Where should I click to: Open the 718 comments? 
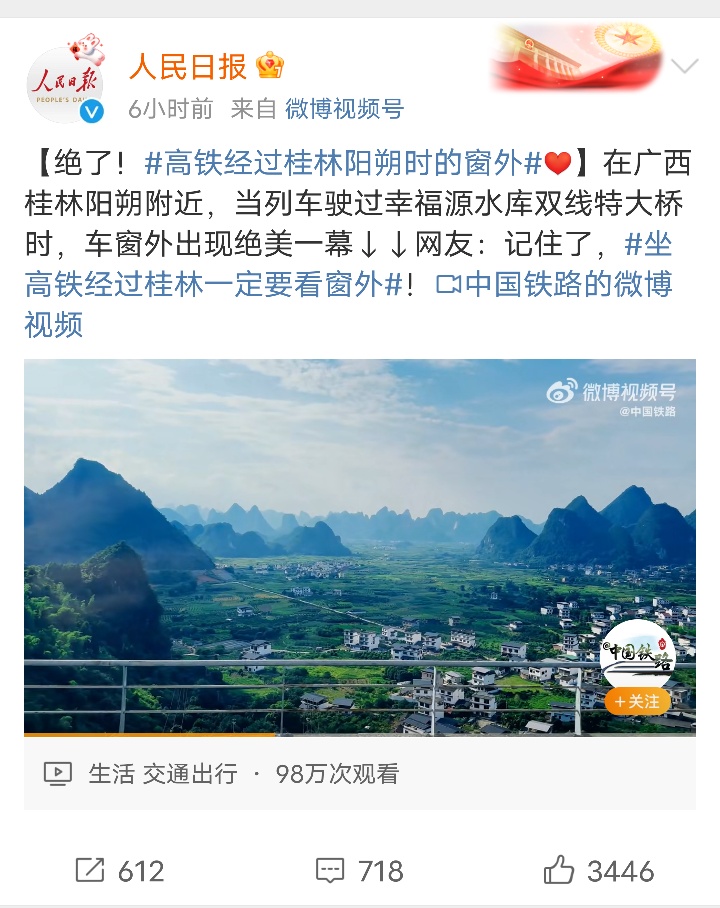(x=360, y=870)
